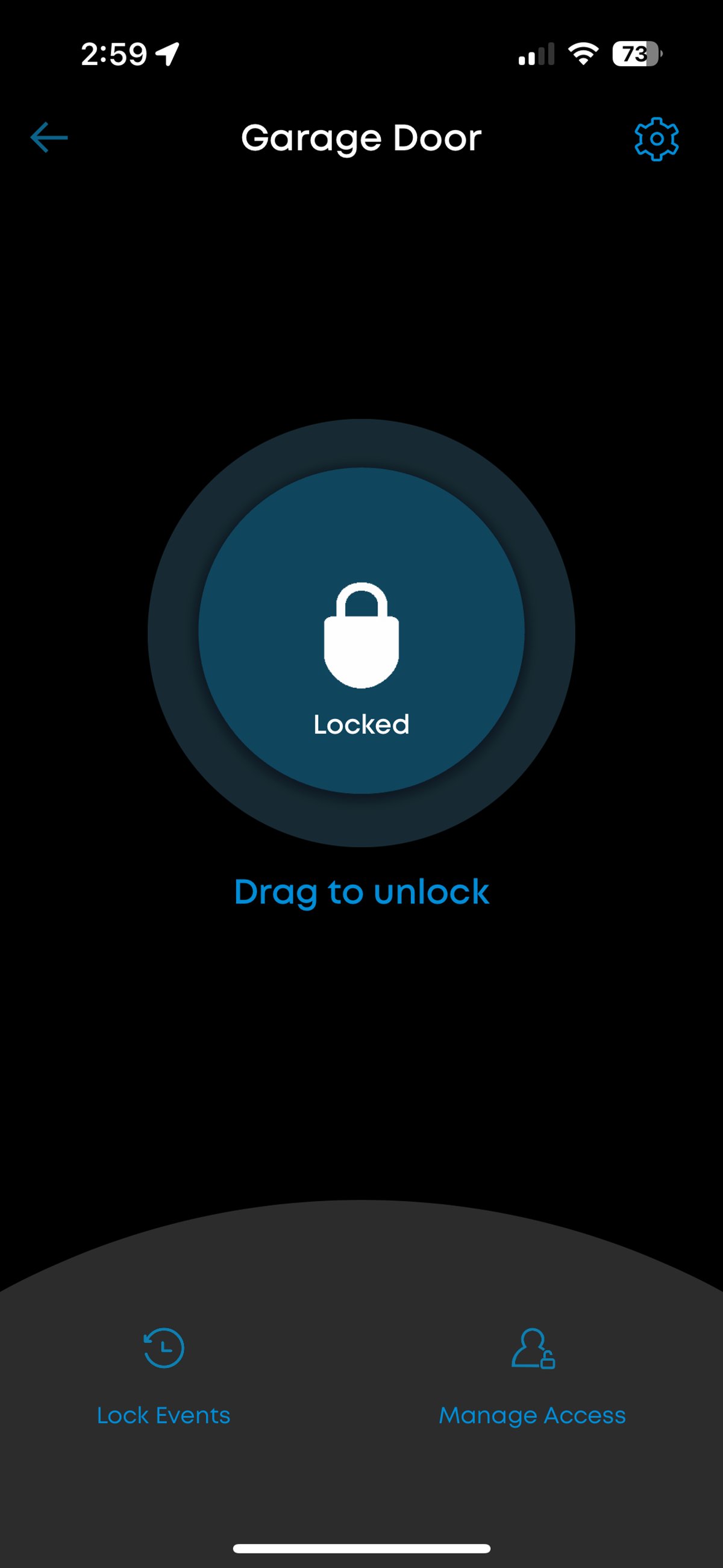Image resolution: width=723 pixels, height=1568 pixels.
Task: Open Manage Access
Action: coord(533,1375)
